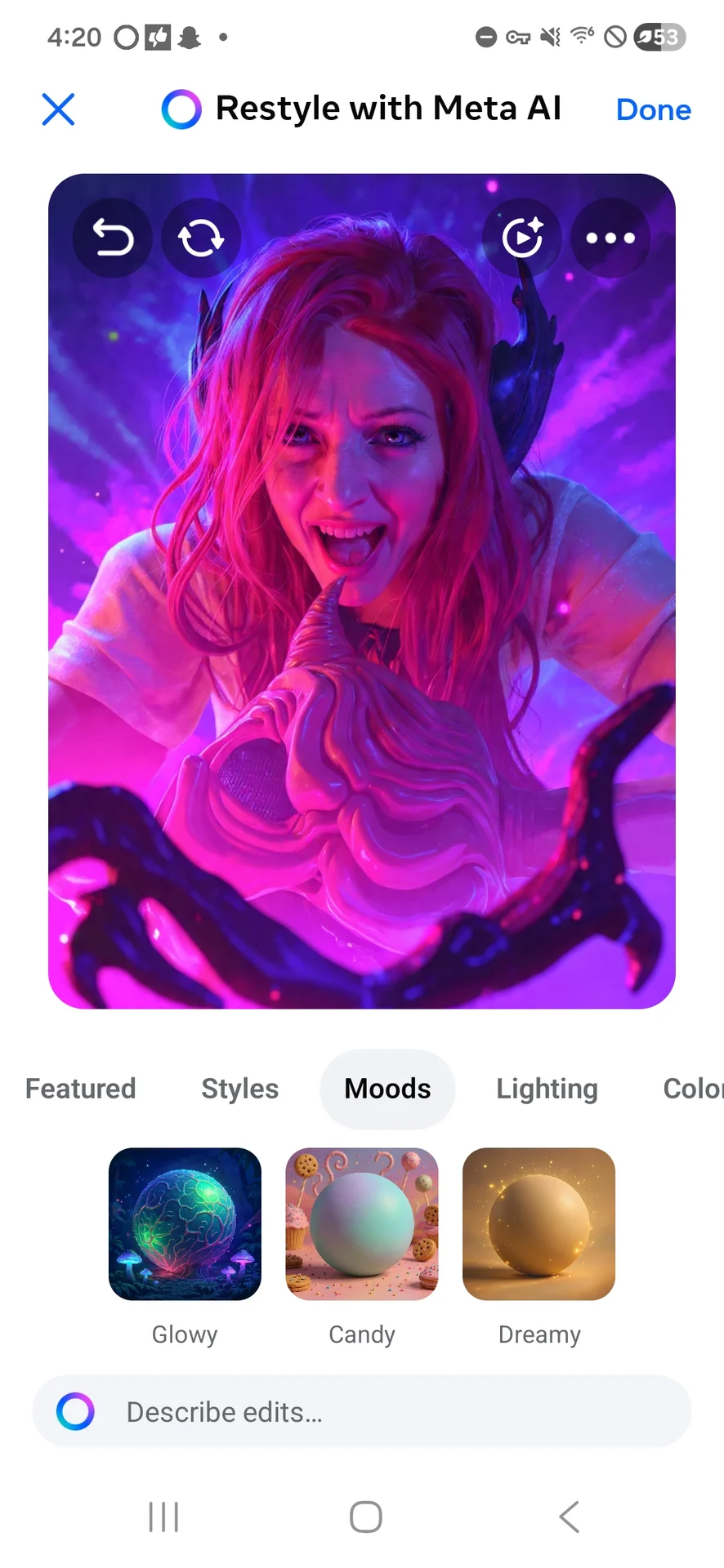The image size is (724, 1568).
Task: Select the Dreamy mood preset
Action: pos(539,1224)
